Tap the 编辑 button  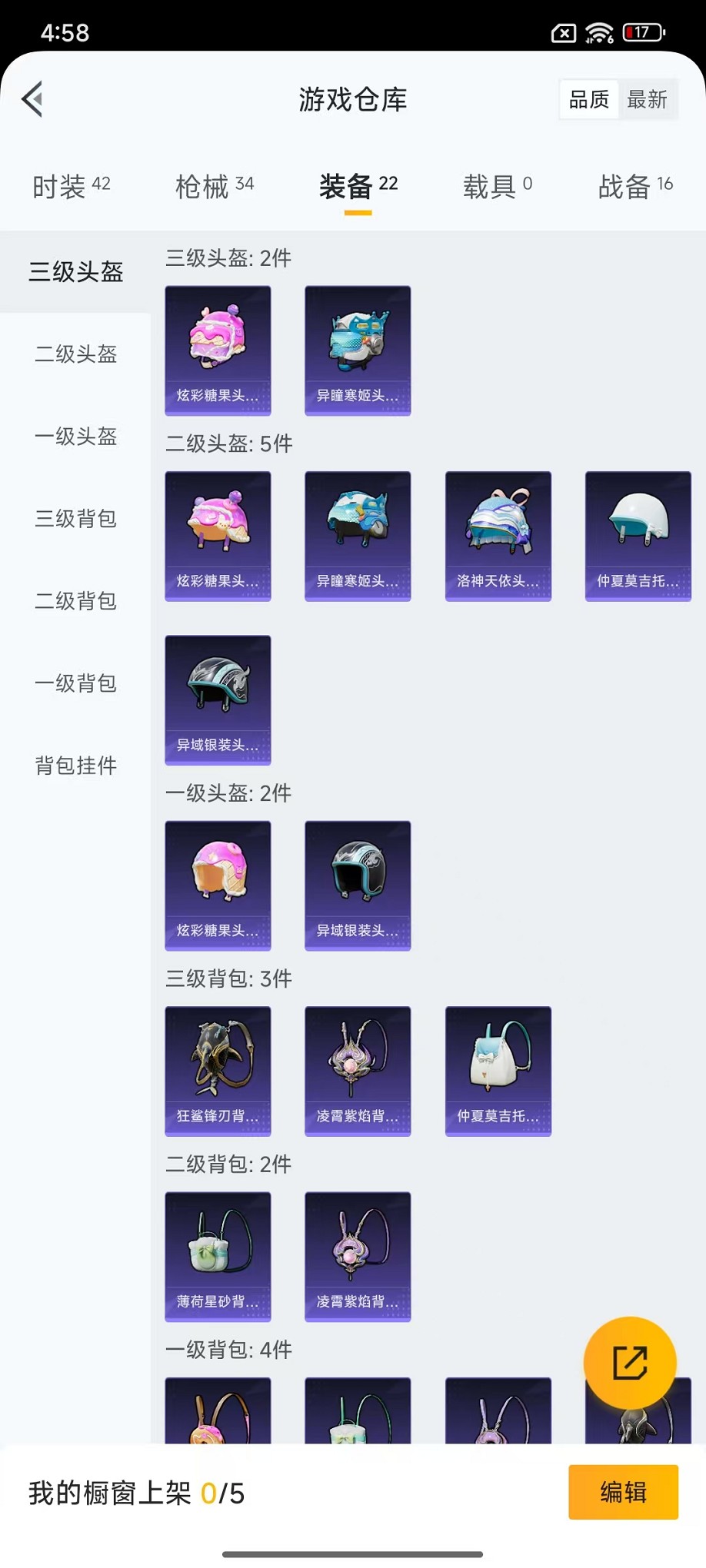[x=623, y=1492]
